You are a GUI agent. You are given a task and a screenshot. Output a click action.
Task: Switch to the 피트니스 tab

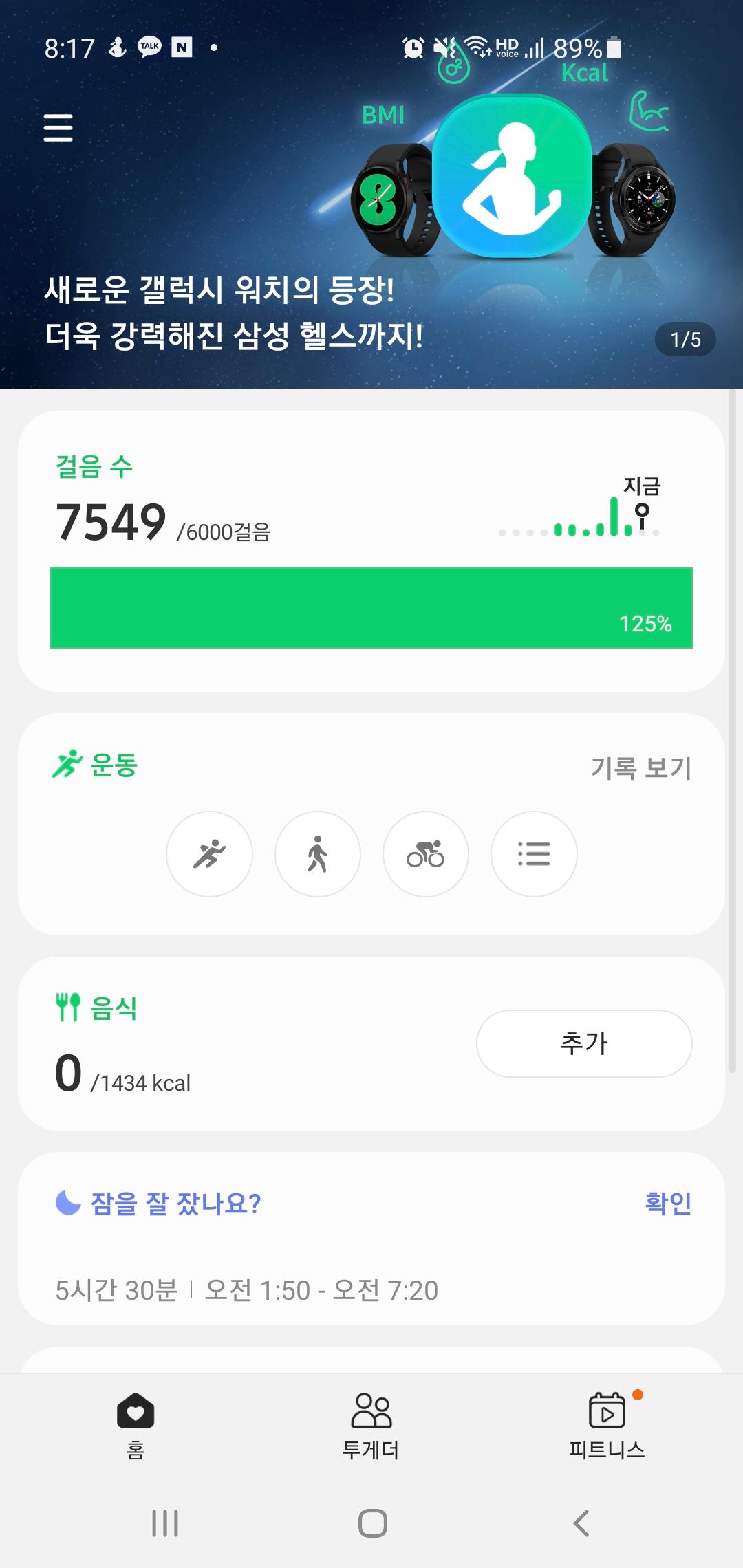pos(607,1425)
